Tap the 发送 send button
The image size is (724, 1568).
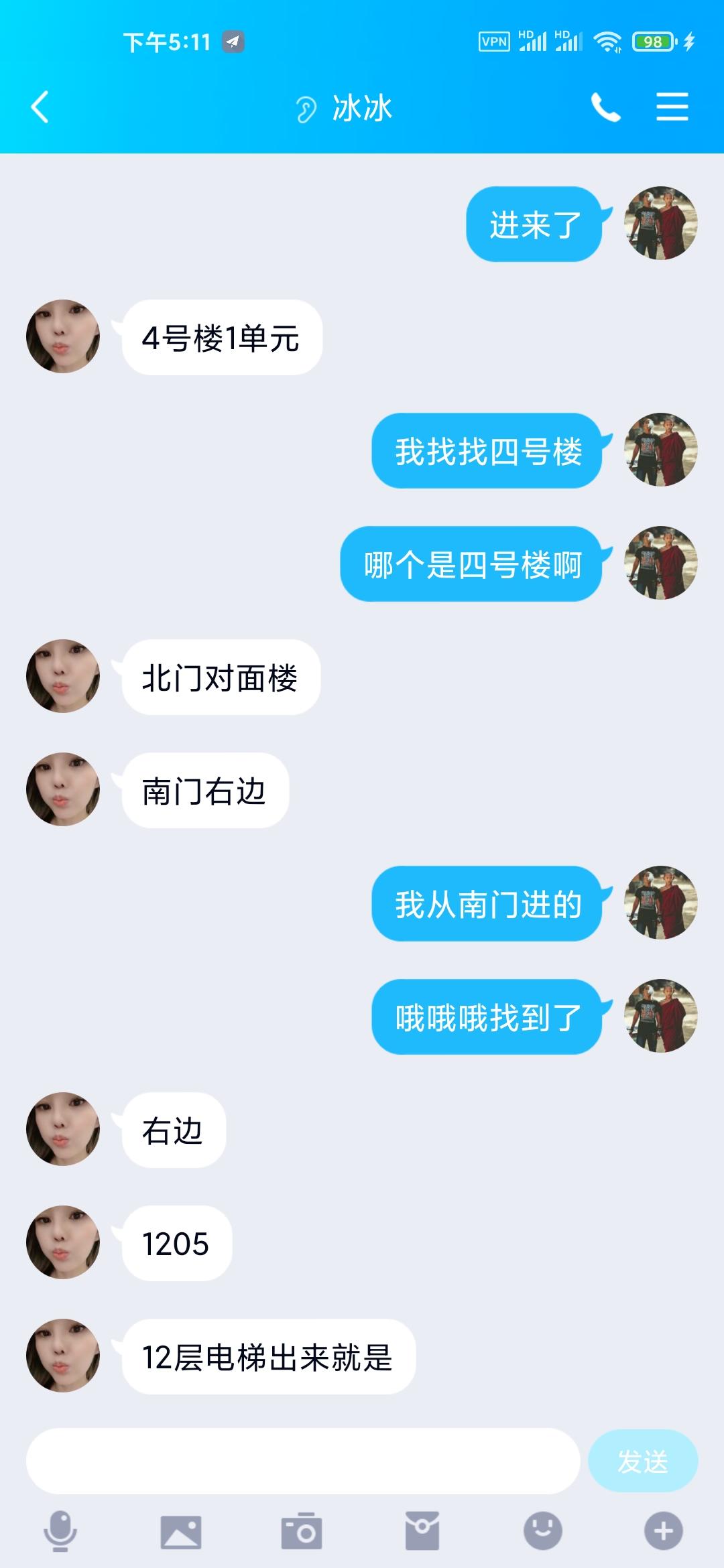click(642, 1461)
